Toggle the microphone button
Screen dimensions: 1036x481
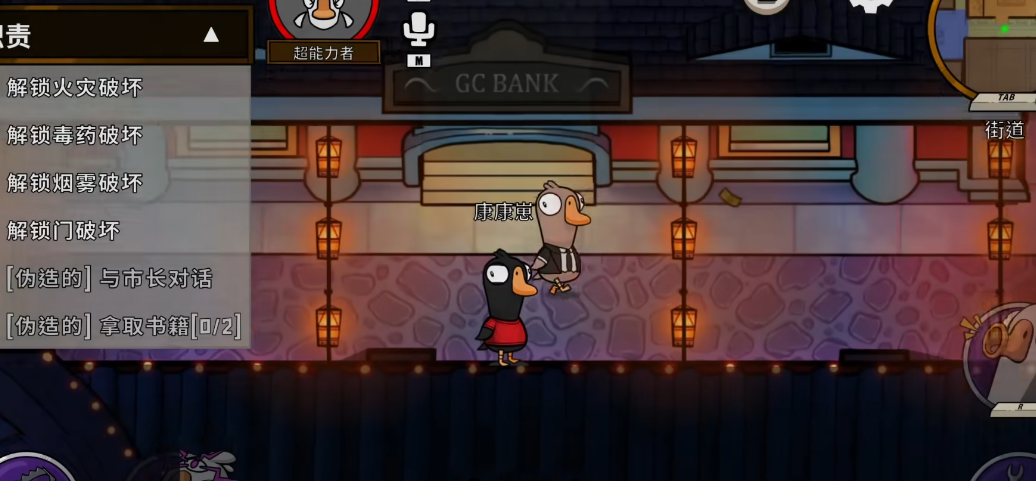[x=418, y=29]
